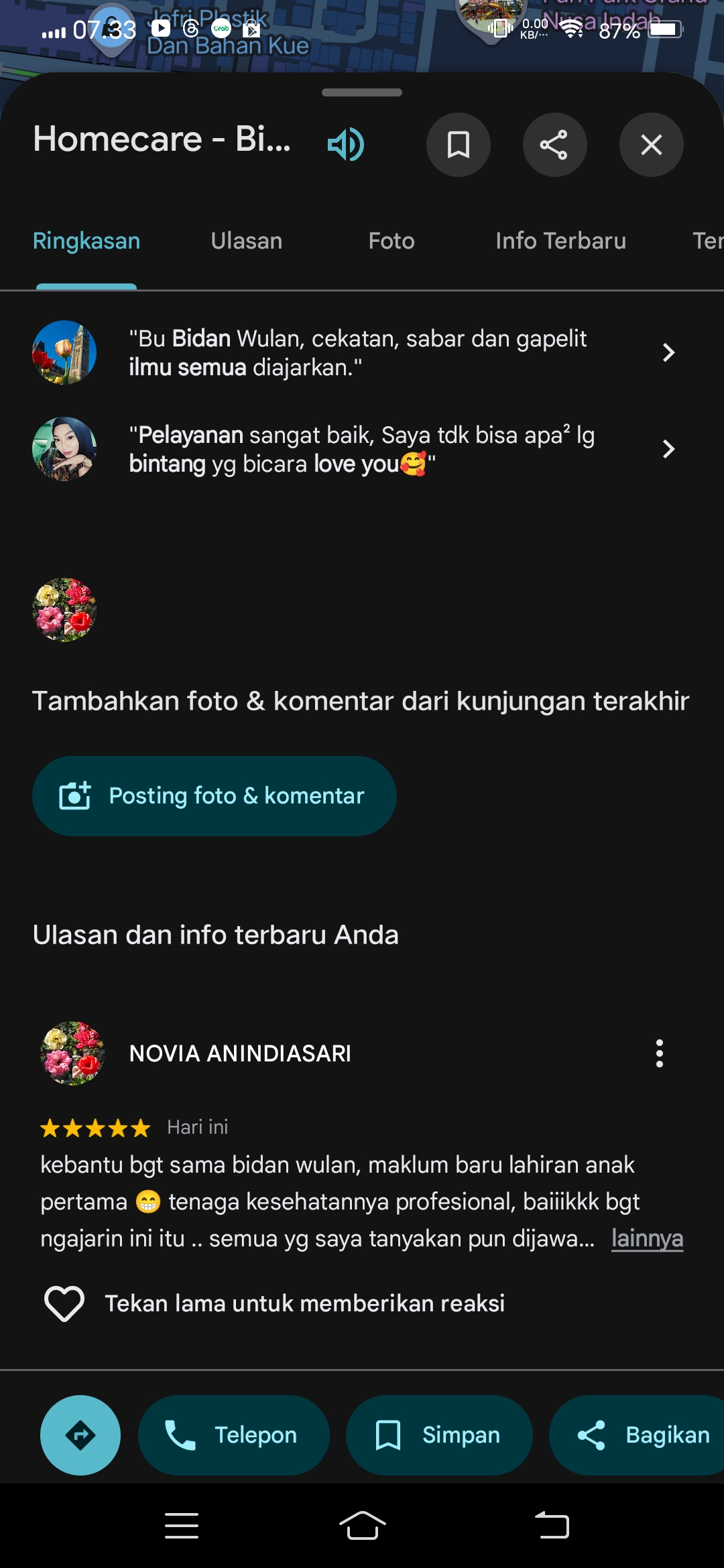The width and height of the screenshot is (724, 1568).
Task: Tap Posting foto & komentar button
Action: (215, 796)
